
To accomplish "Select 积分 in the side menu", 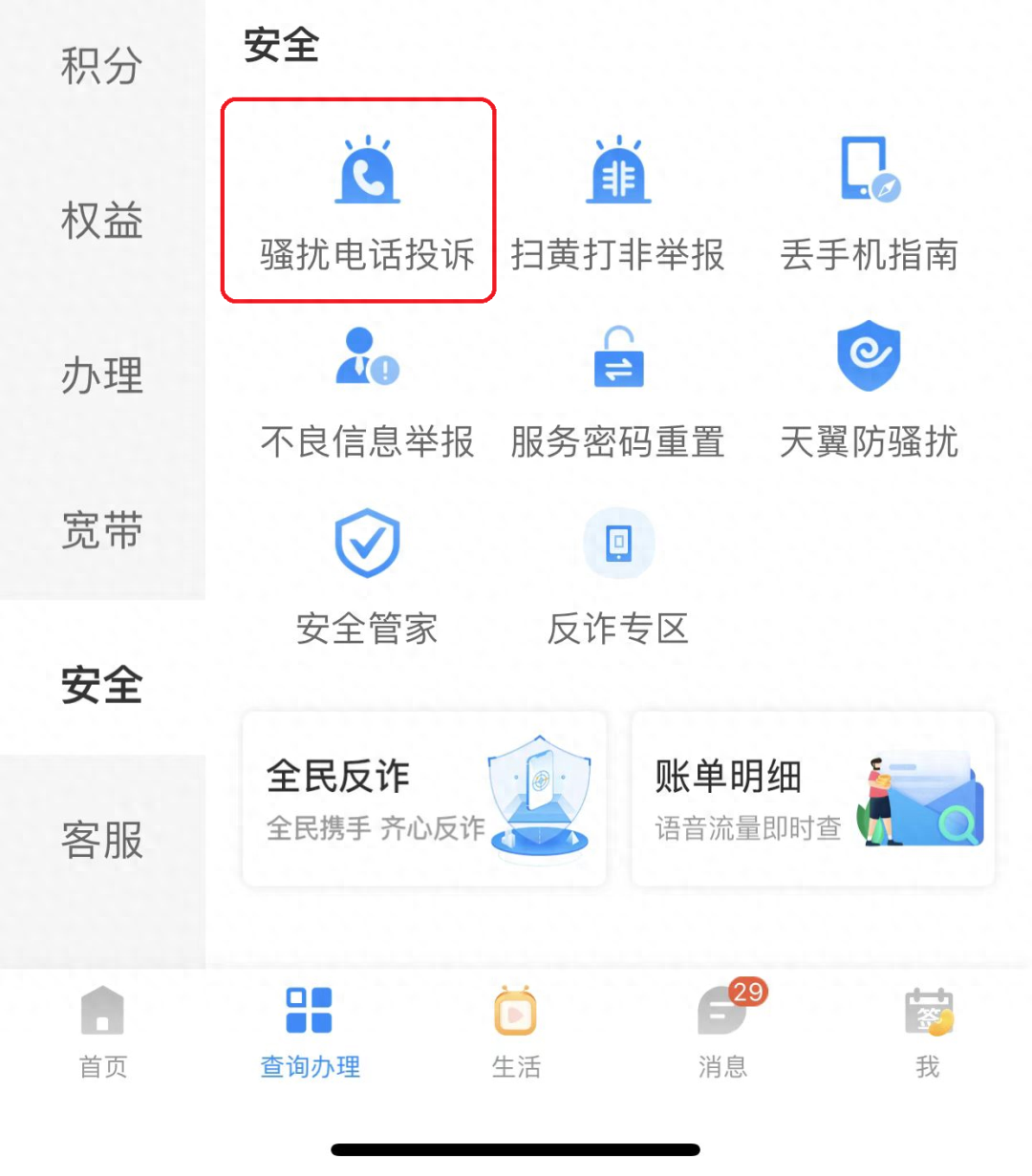I will [x=102, y=66].
